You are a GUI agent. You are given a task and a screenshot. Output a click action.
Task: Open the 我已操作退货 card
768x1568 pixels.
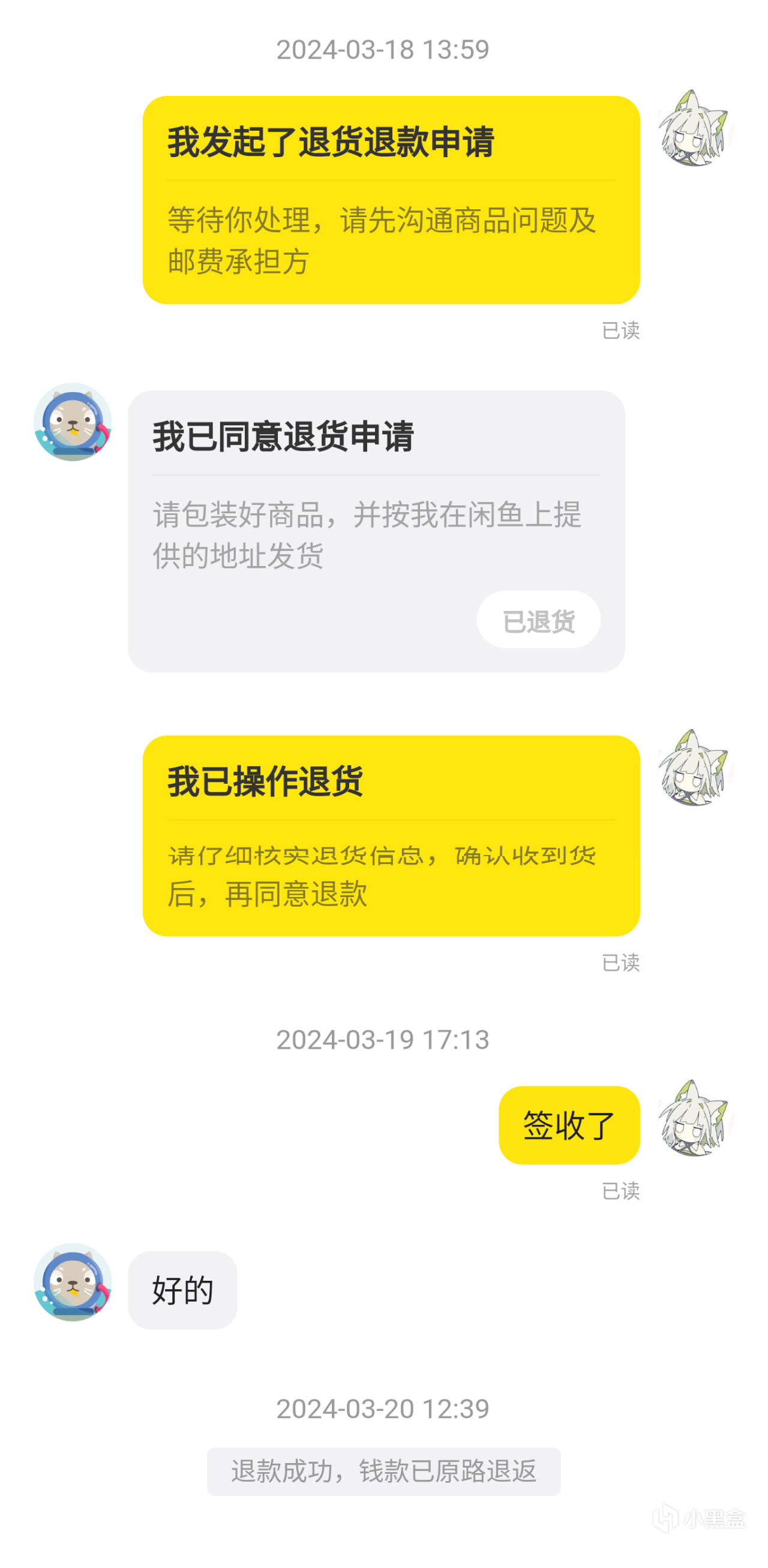point(391,835)
